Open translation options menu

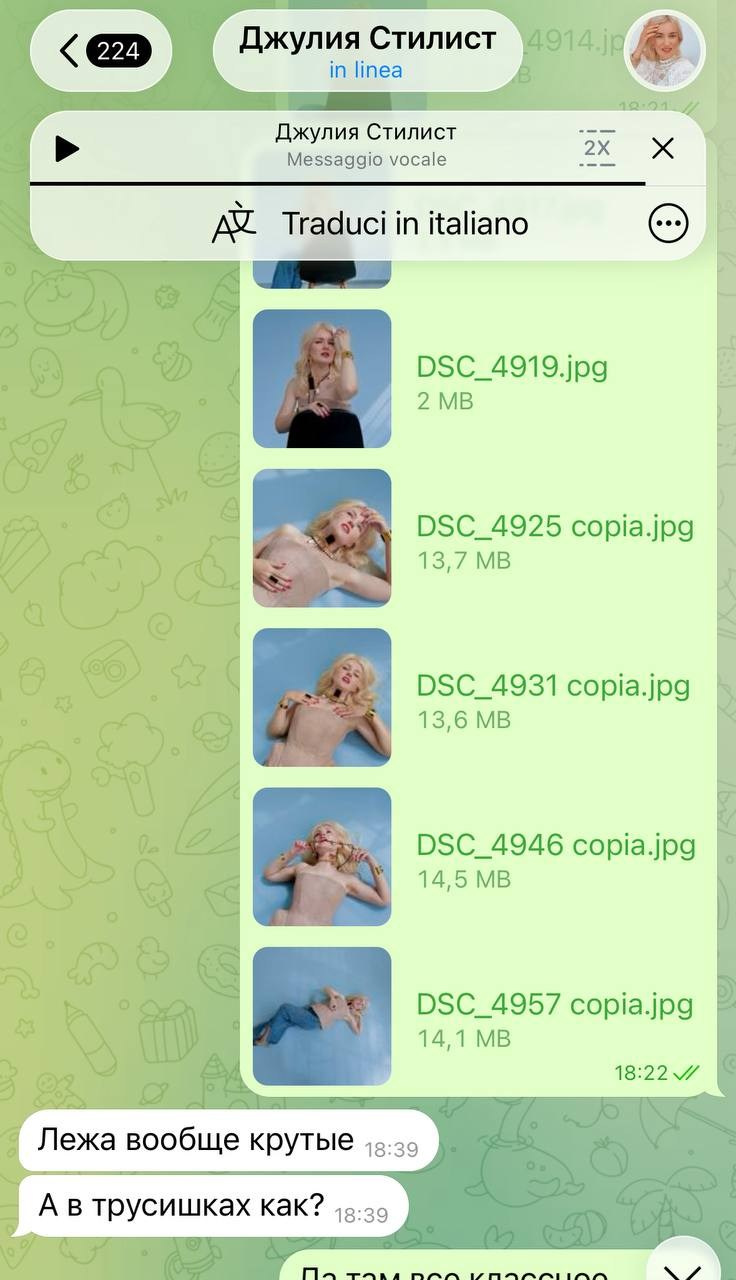point(668,223)
